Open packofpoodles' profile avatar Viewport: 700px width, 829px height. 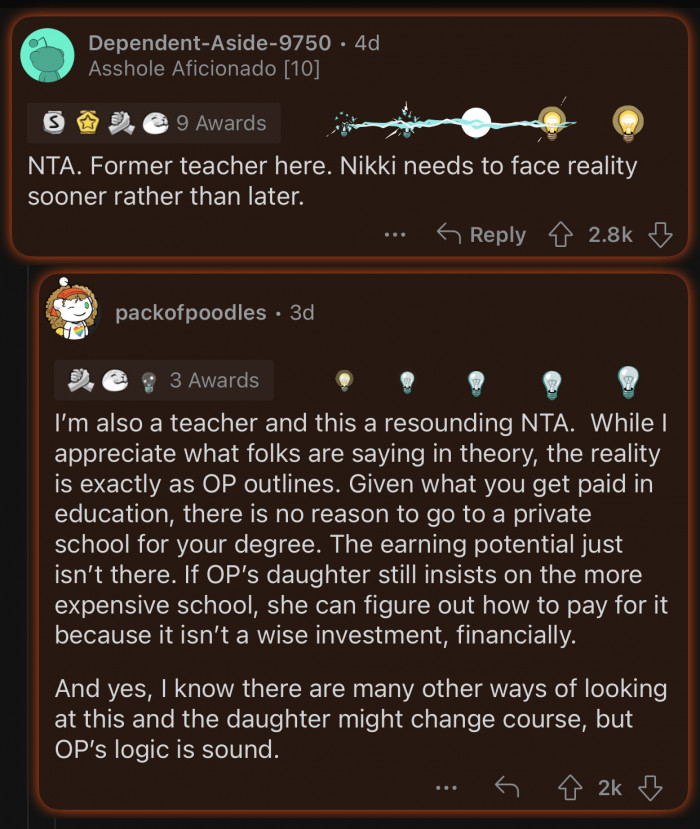tap(72, 310)
